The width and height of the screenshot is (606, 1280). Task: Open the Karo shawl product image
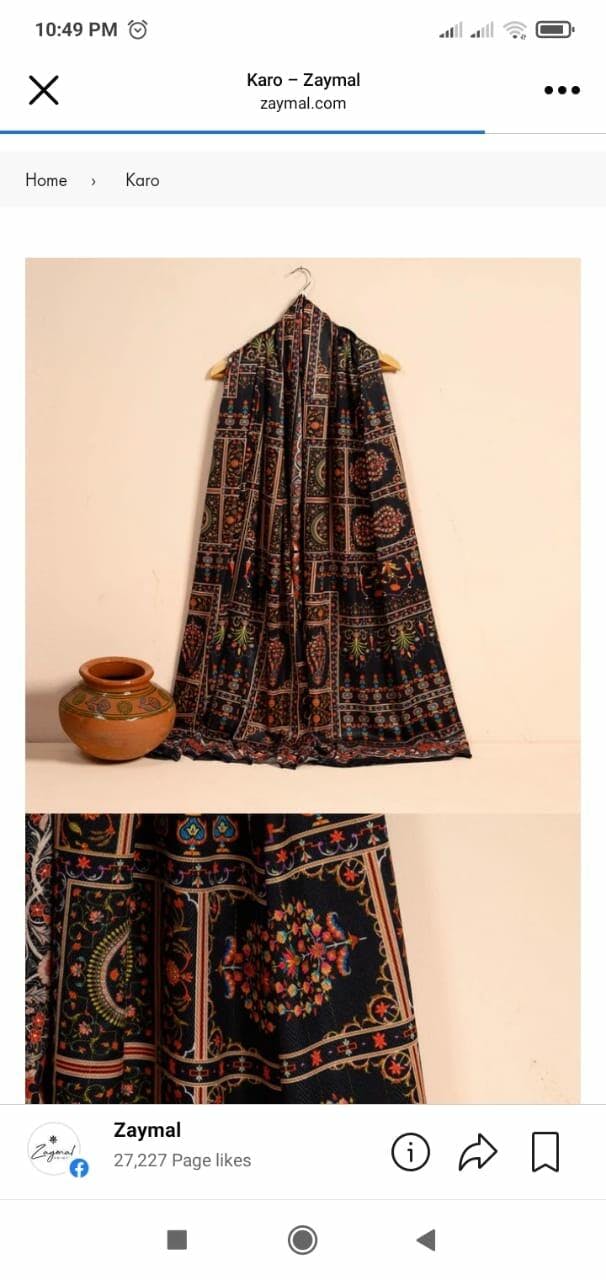click(x=302, y=535)
